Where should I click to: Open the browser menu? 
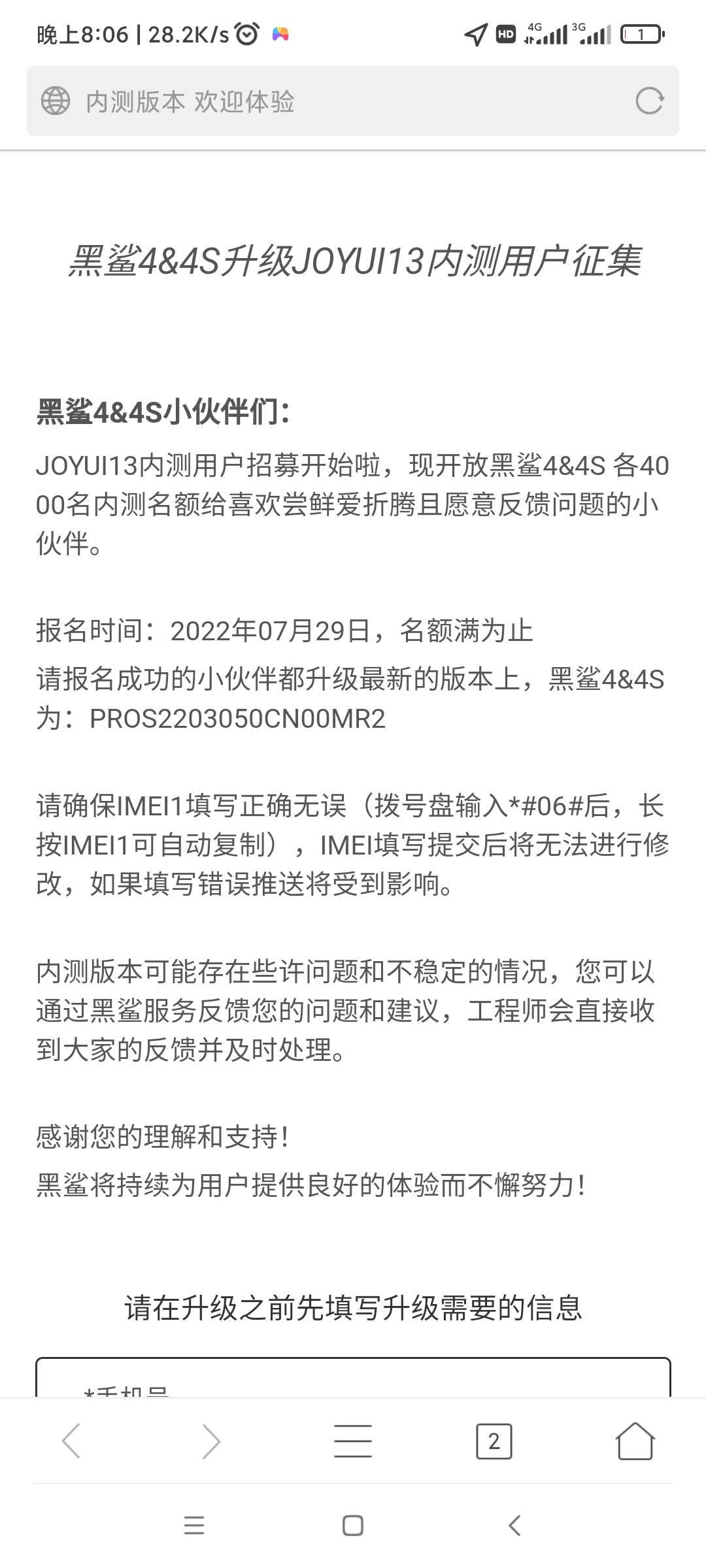click(353, 1441)
